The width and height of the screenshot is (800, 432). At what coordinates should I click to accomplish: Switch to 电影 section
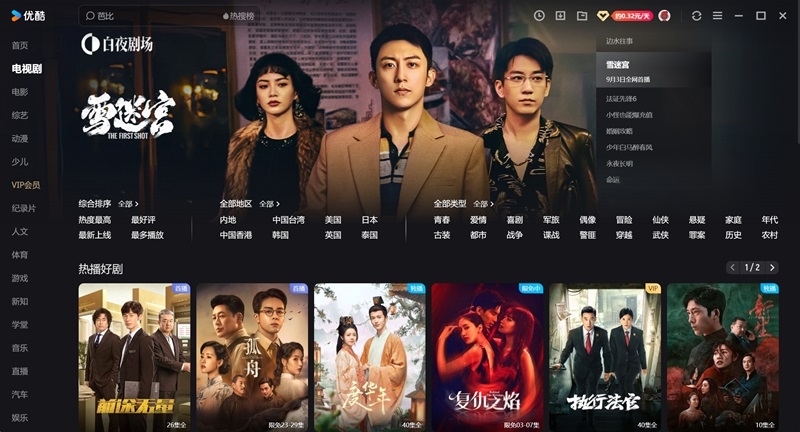pos(20,92)
